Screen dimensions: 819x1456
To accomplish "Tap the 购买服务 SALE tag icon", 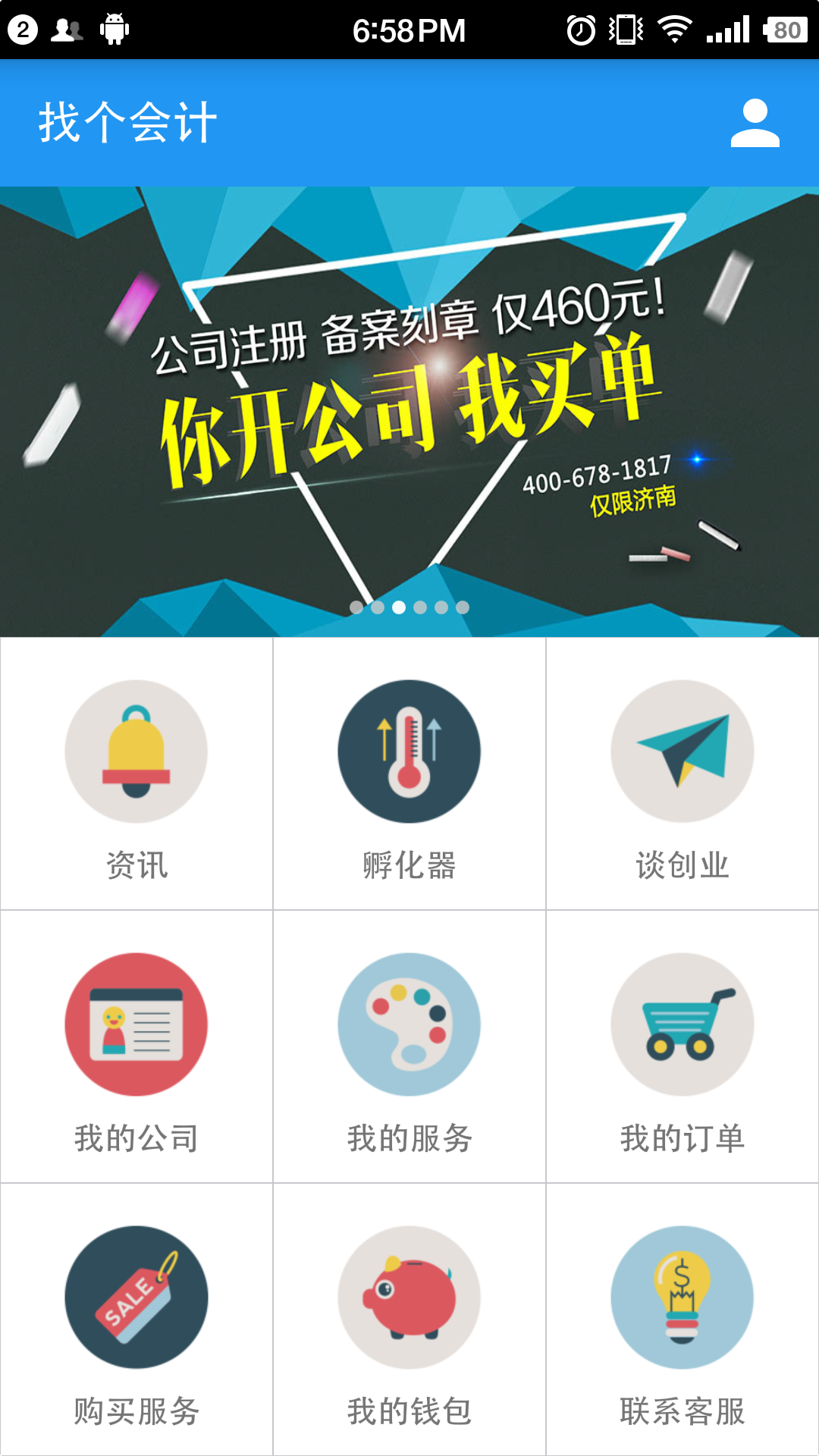I will 136,1297.
